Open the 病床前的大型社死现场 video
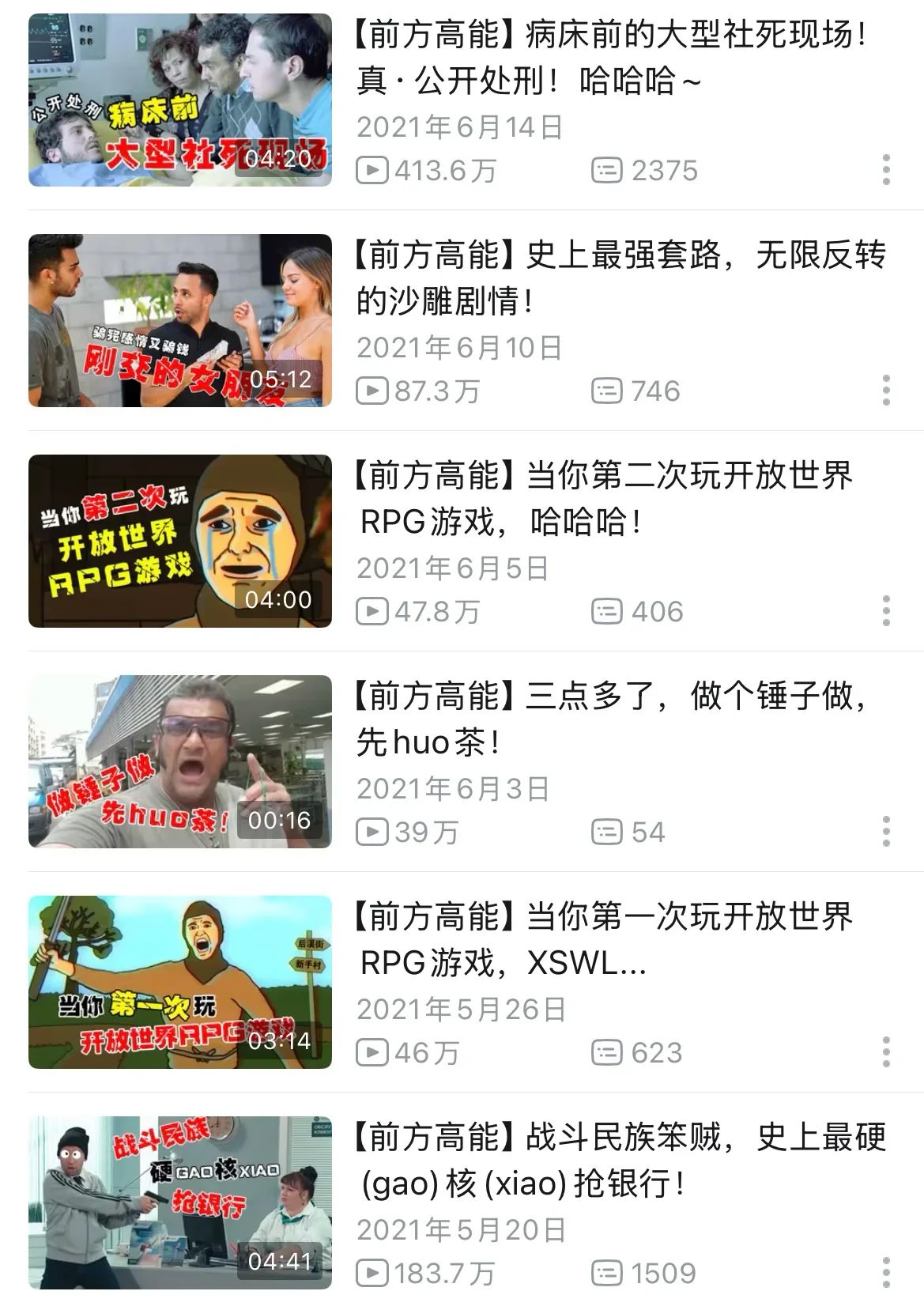 click(x=180, y=100)
